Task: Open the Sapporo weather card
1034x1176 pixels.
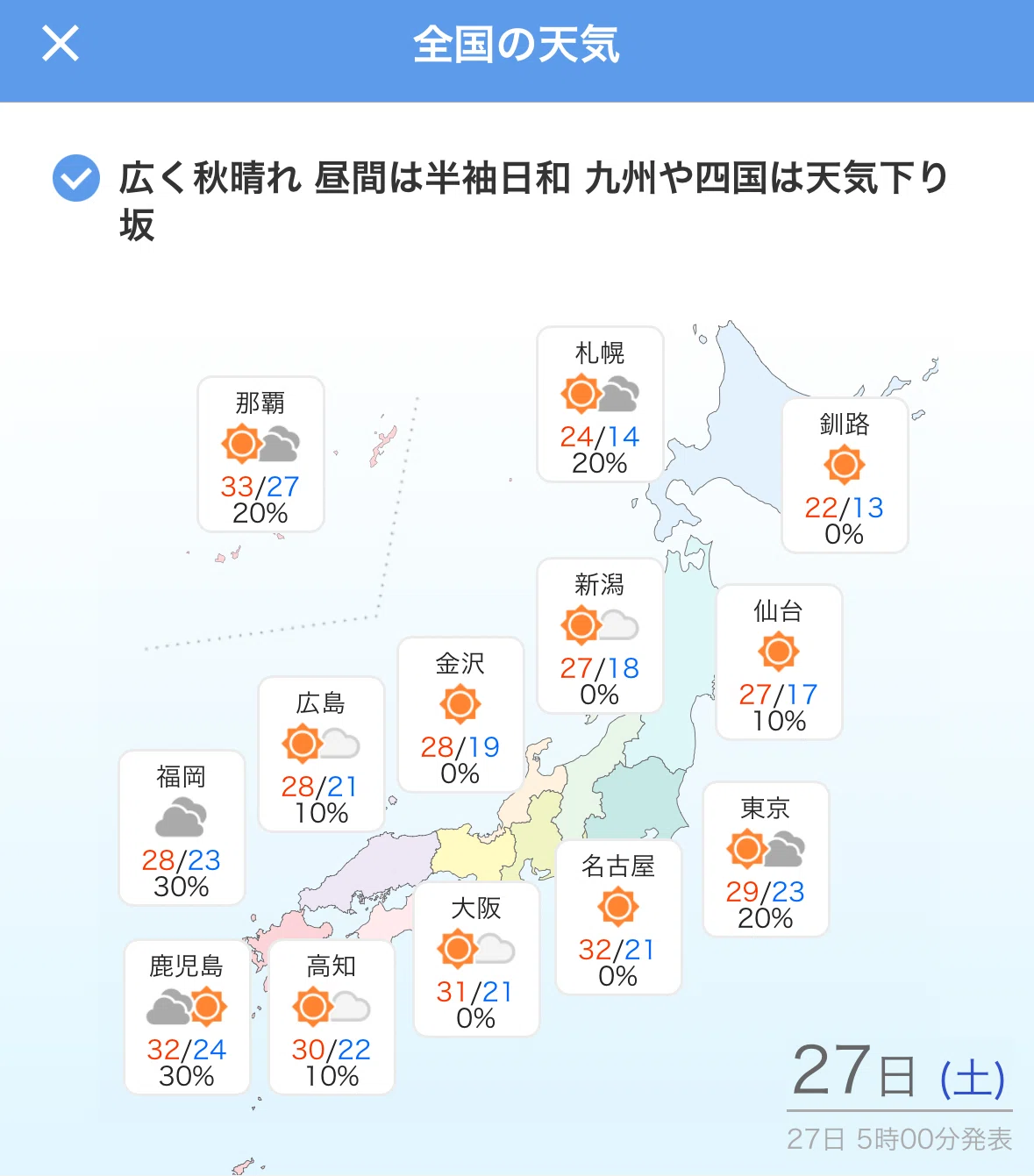Action: tap(600, 404)
